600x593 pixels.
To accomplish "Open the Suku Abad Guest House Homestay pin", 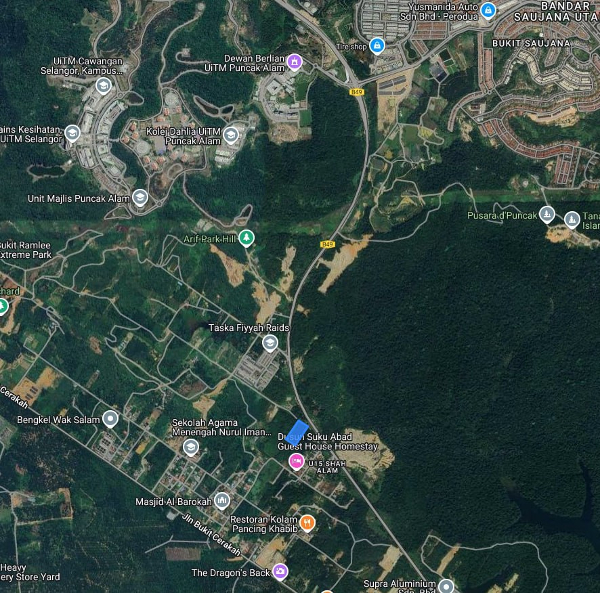I will (296, 461).
